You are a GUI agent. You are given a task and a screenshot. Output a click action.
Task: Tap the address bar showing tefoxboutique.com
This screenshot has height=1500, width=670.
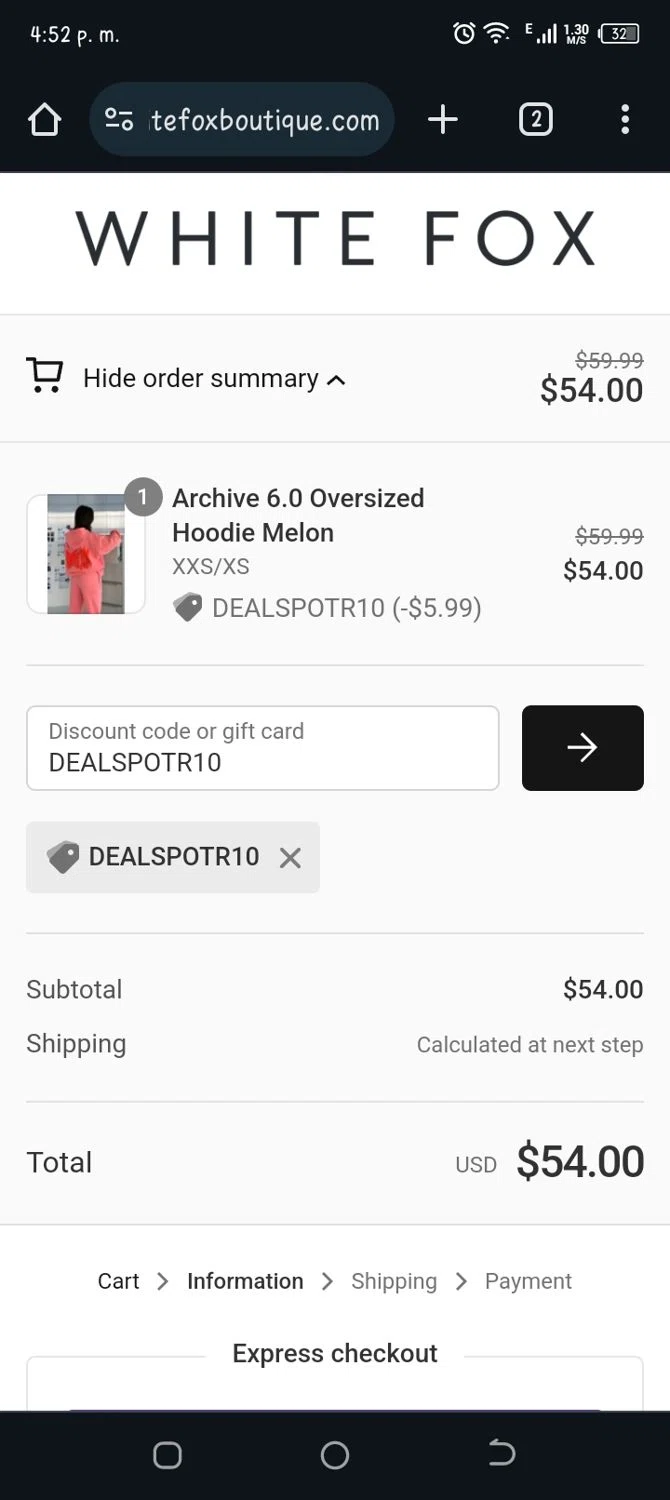click(x=264, y=120)
